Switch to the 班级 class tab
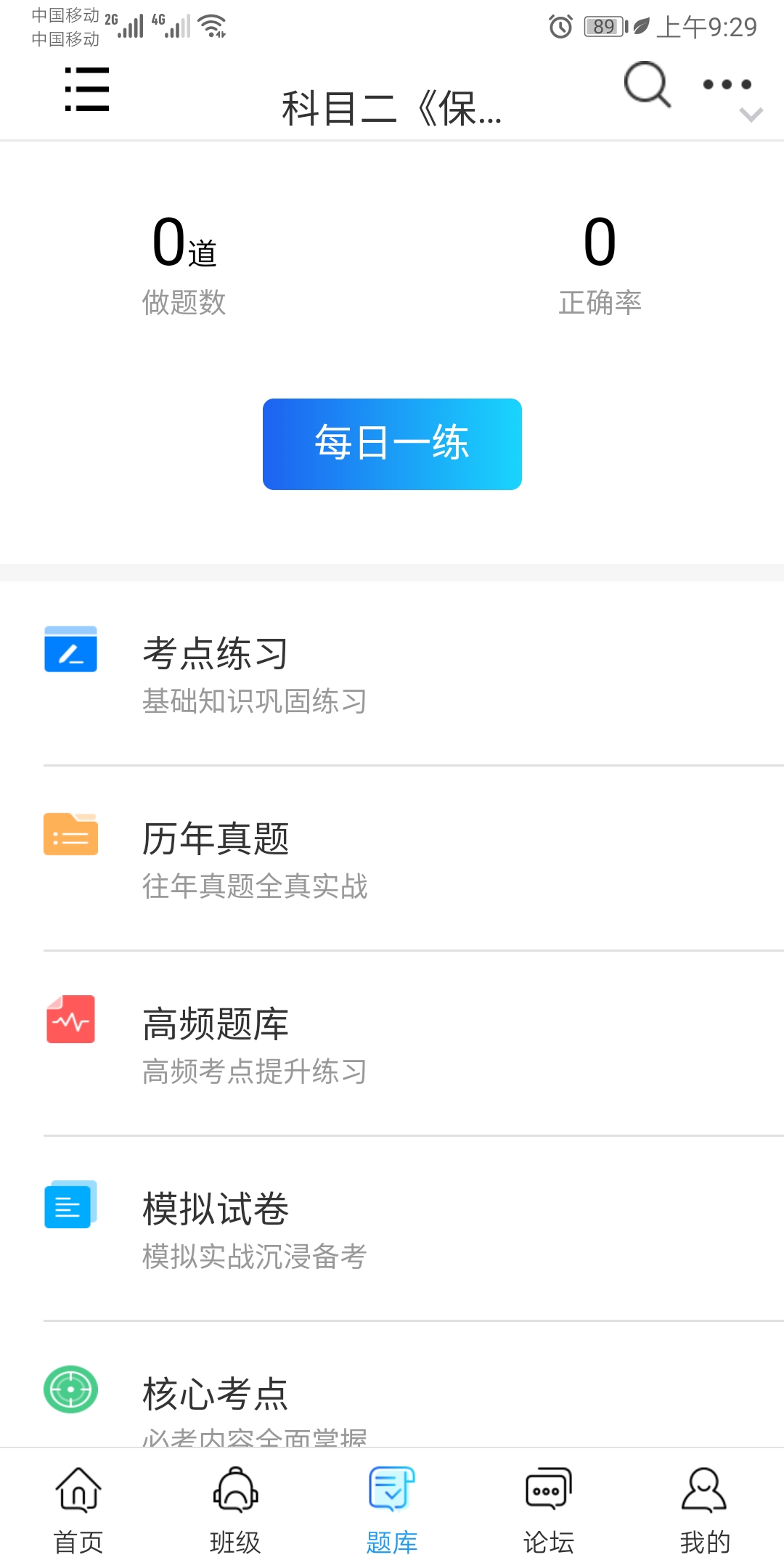Viewport: 784px width, 1568px height. 235,1510
